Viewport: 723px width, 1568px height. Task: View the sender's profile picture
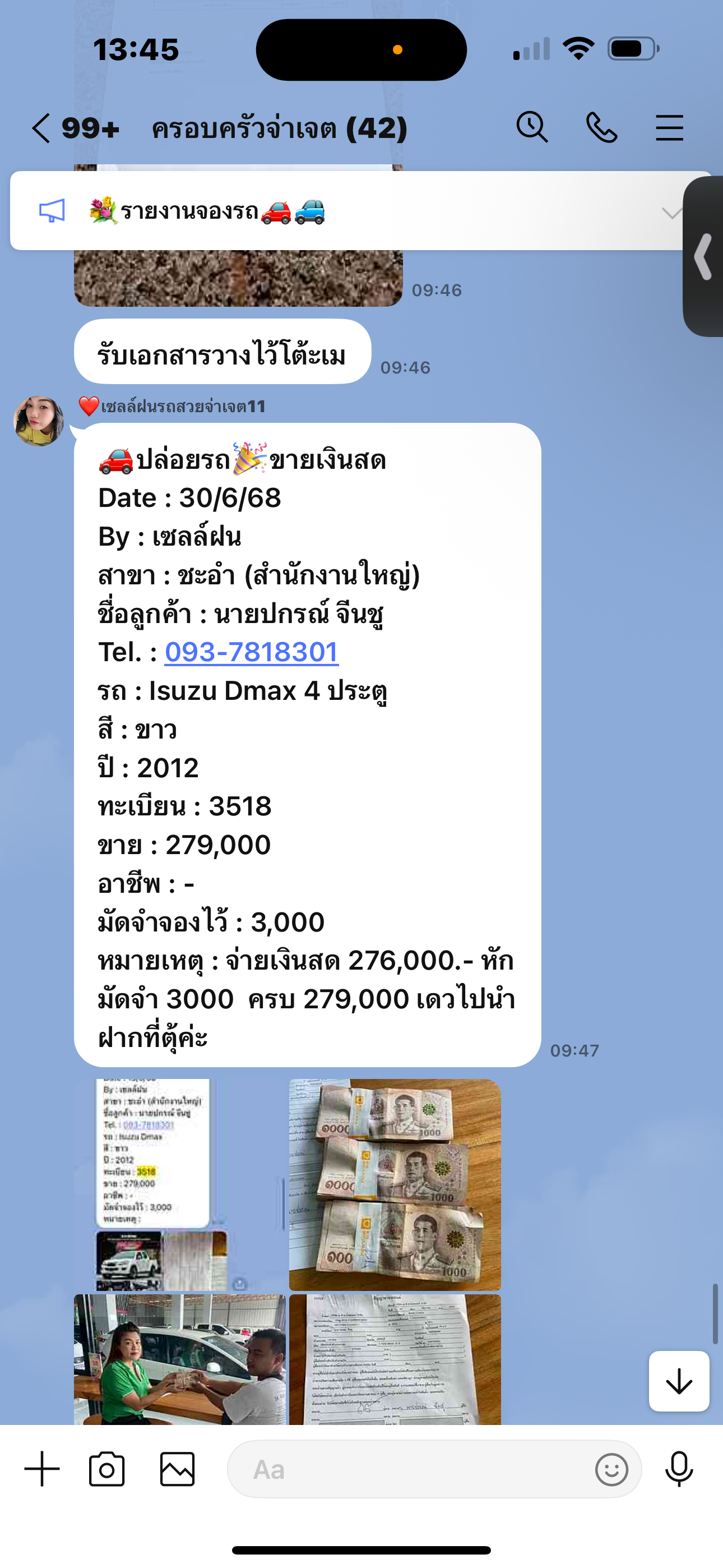[x=39, y=421]
